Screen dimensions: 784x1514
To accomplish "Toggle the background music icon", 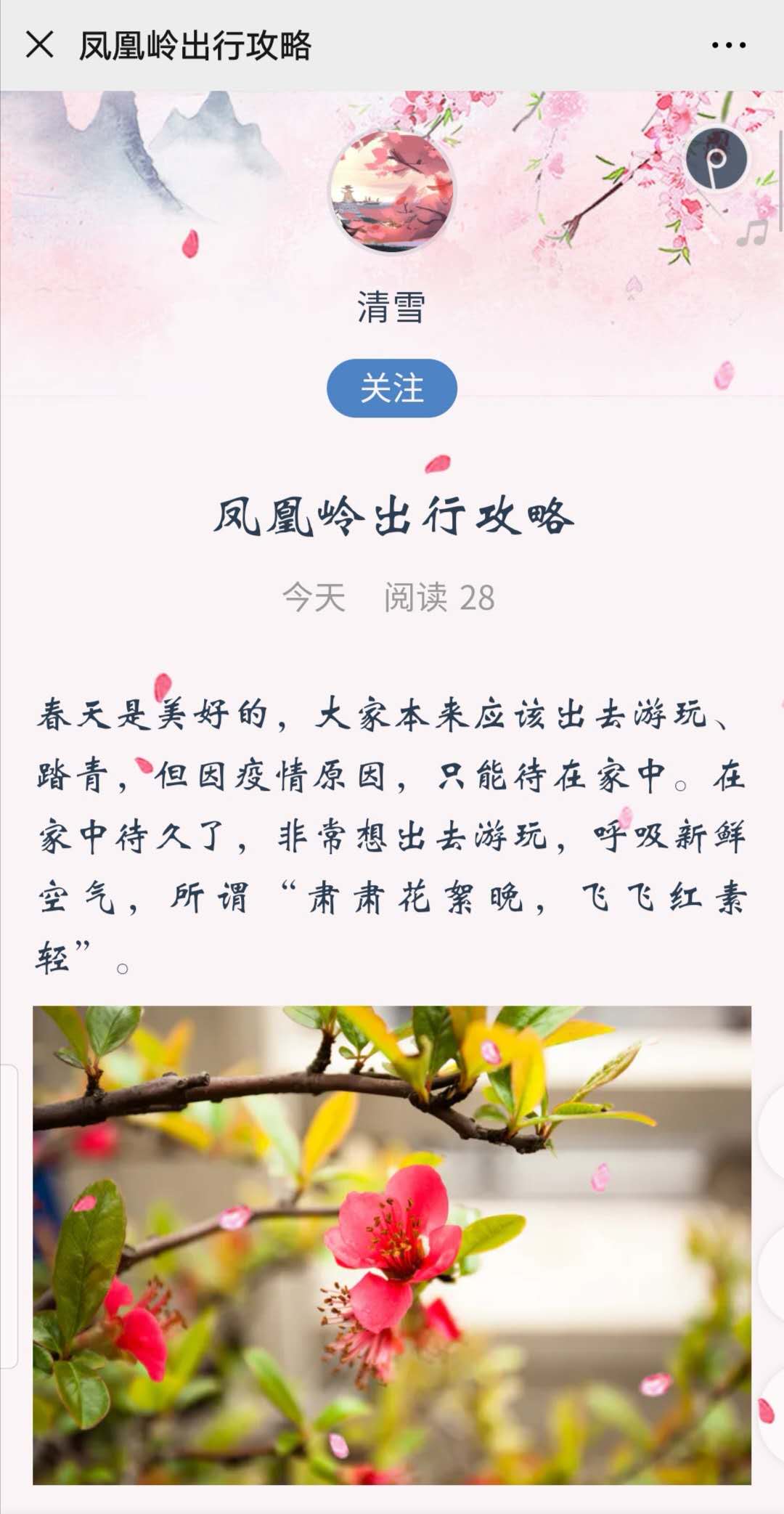I will pyautogui.click(x=716, y=158).
